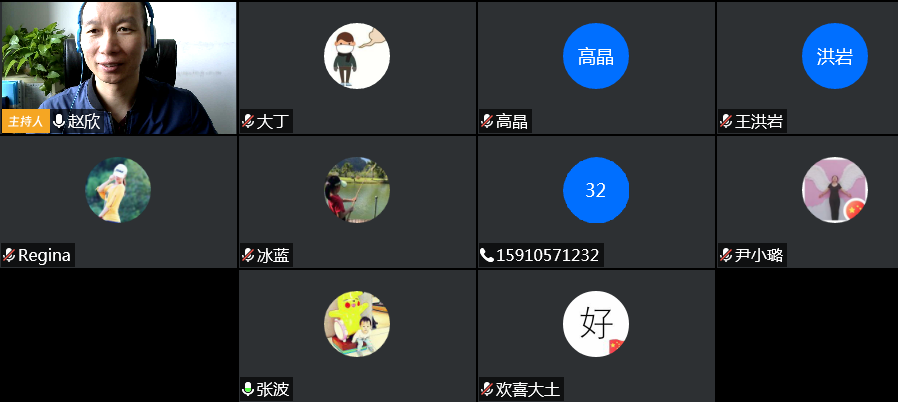Open Regina's participant tile
The width and height of the screenshot is (898, 402).
click(118, 201)
